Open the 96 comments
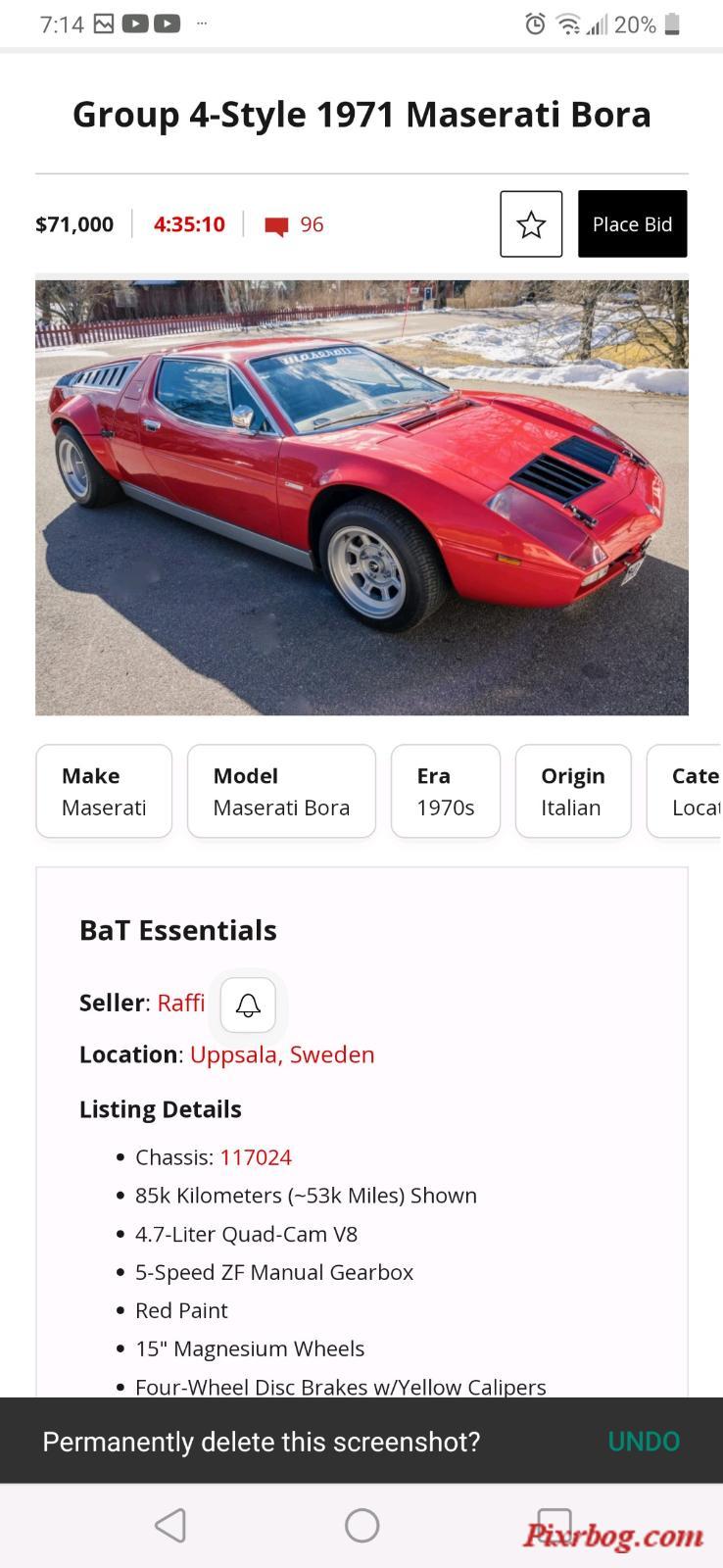This screenshot has height=1568, width=723. point(295,225)
